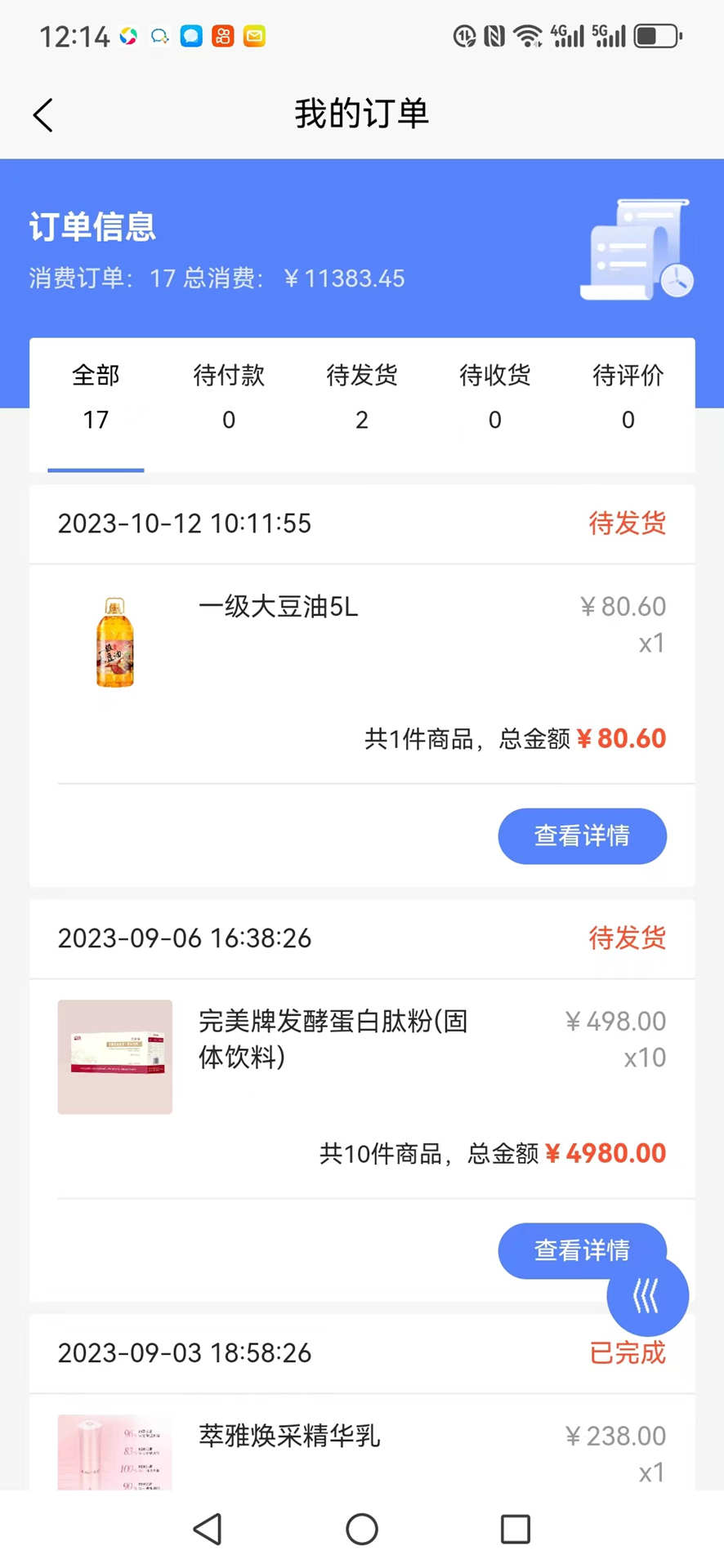The image size is (724, 1568).
Task: Open the 待收货 tab
Action: [495, 398]
